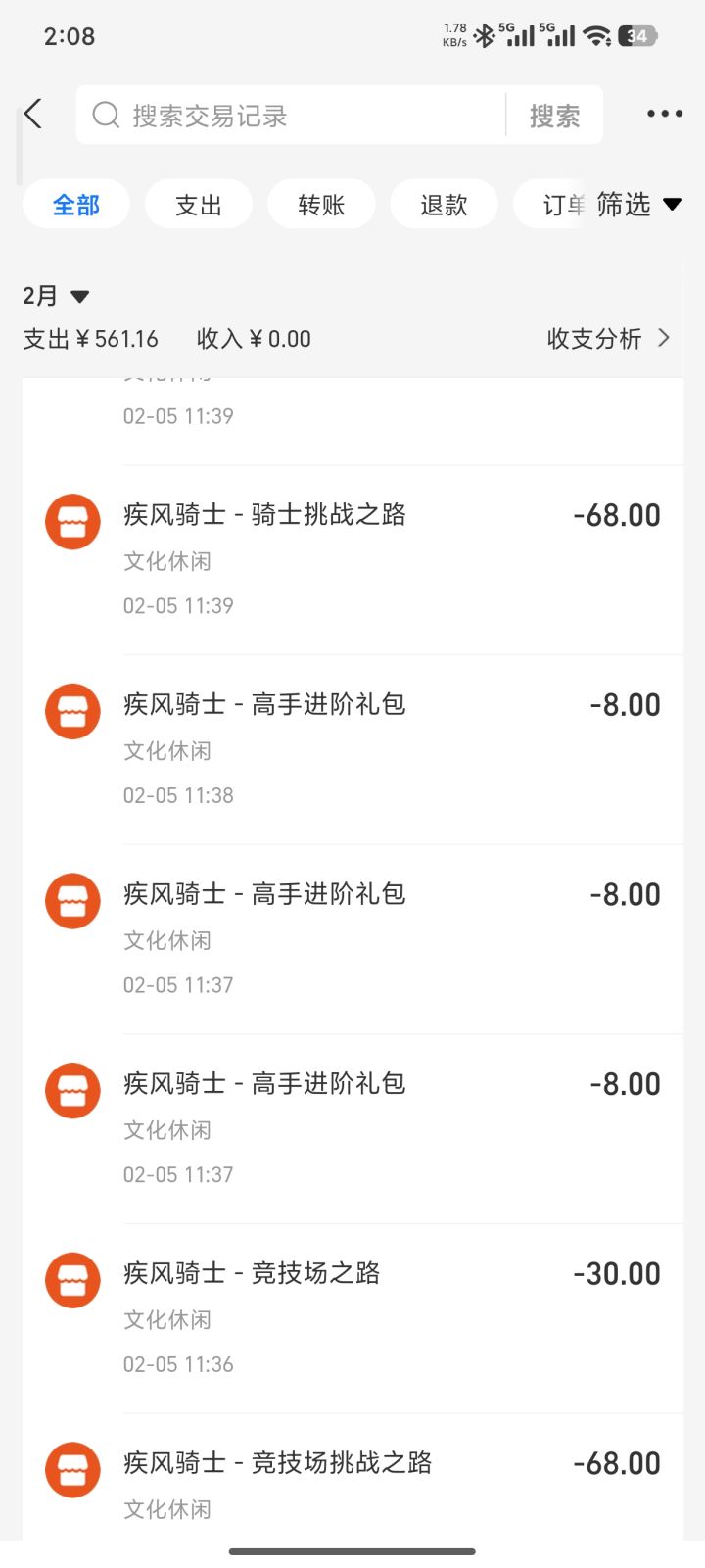Switch to the 支出 filter tab
This screenshot has width=705, height=1568.
[x=198, y=204]
